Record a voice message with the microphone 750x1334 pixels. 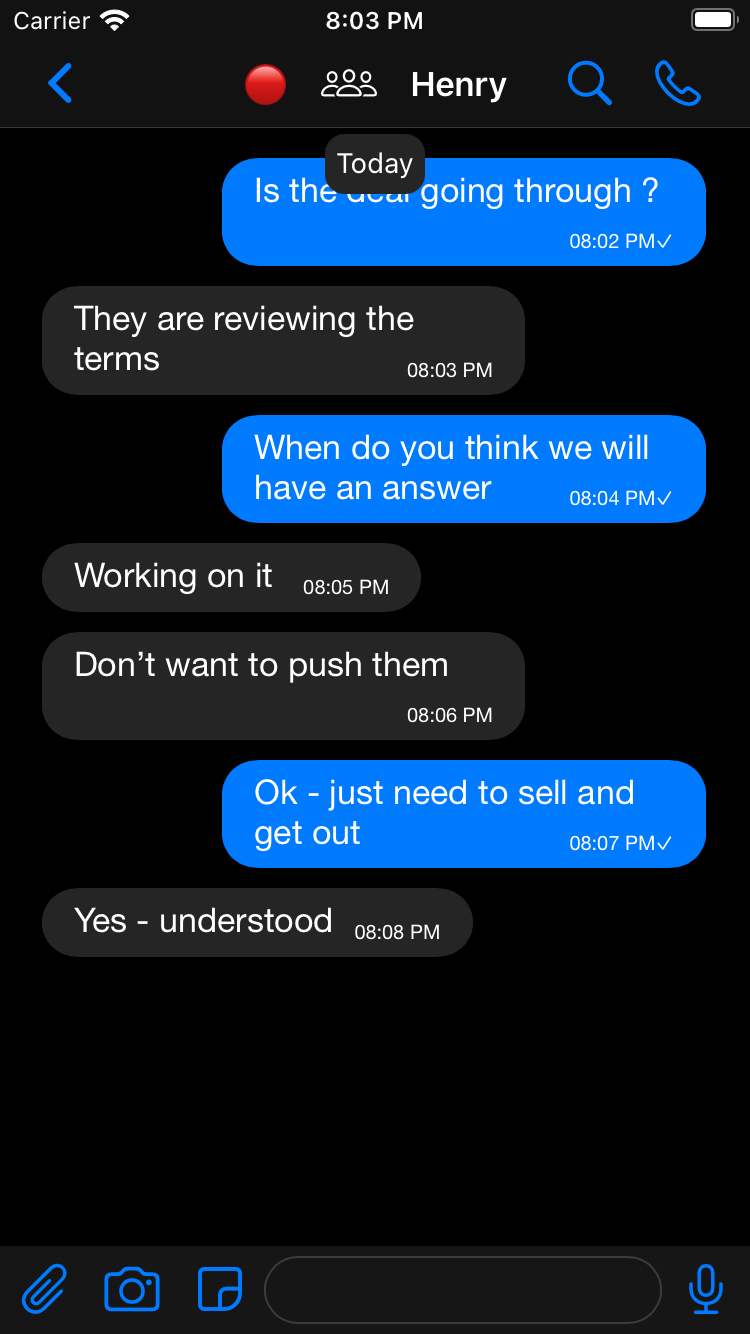(705, 1289)
